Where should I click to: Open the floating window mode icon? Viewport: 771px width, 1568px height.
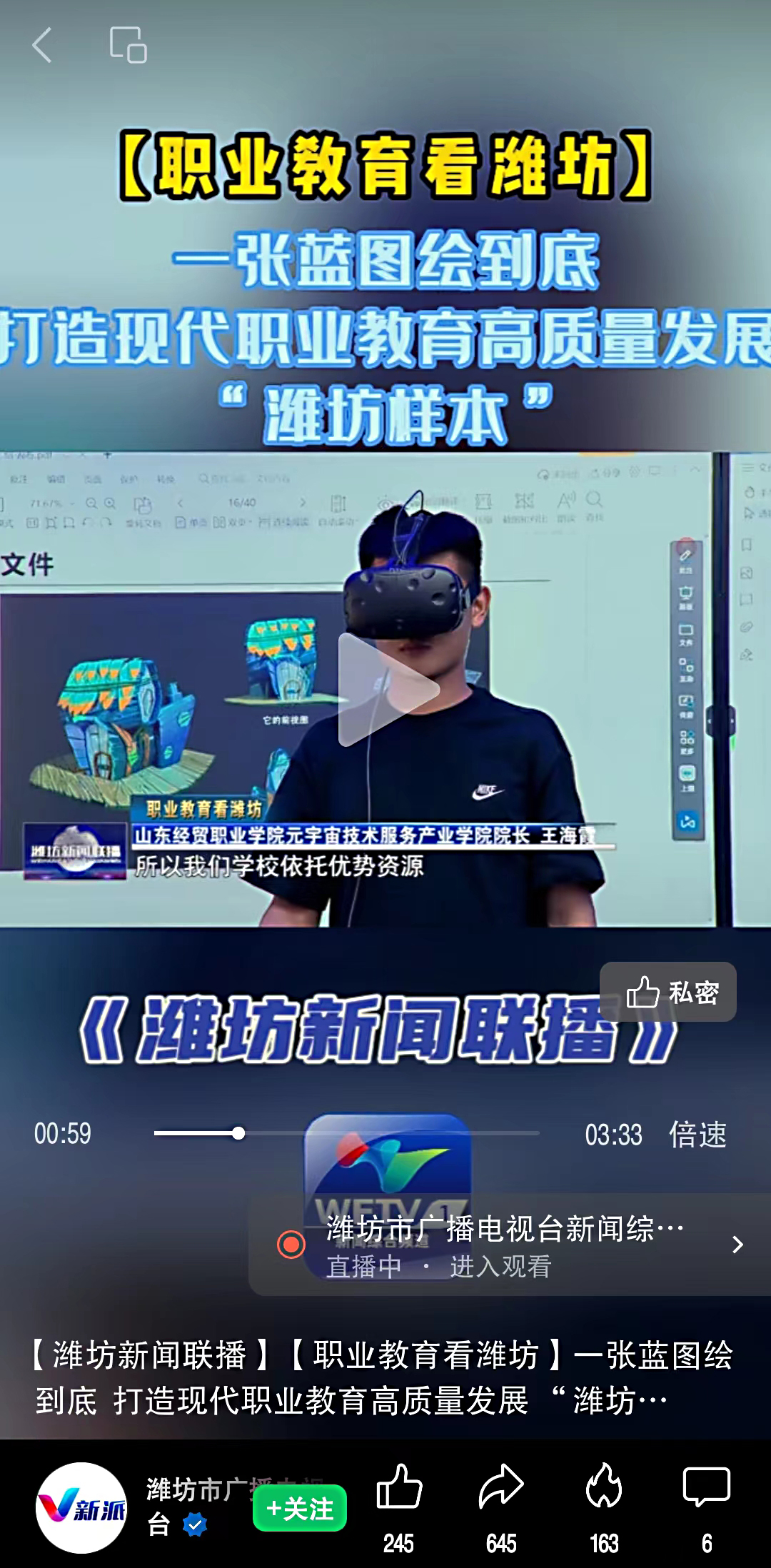coord(128,46)
